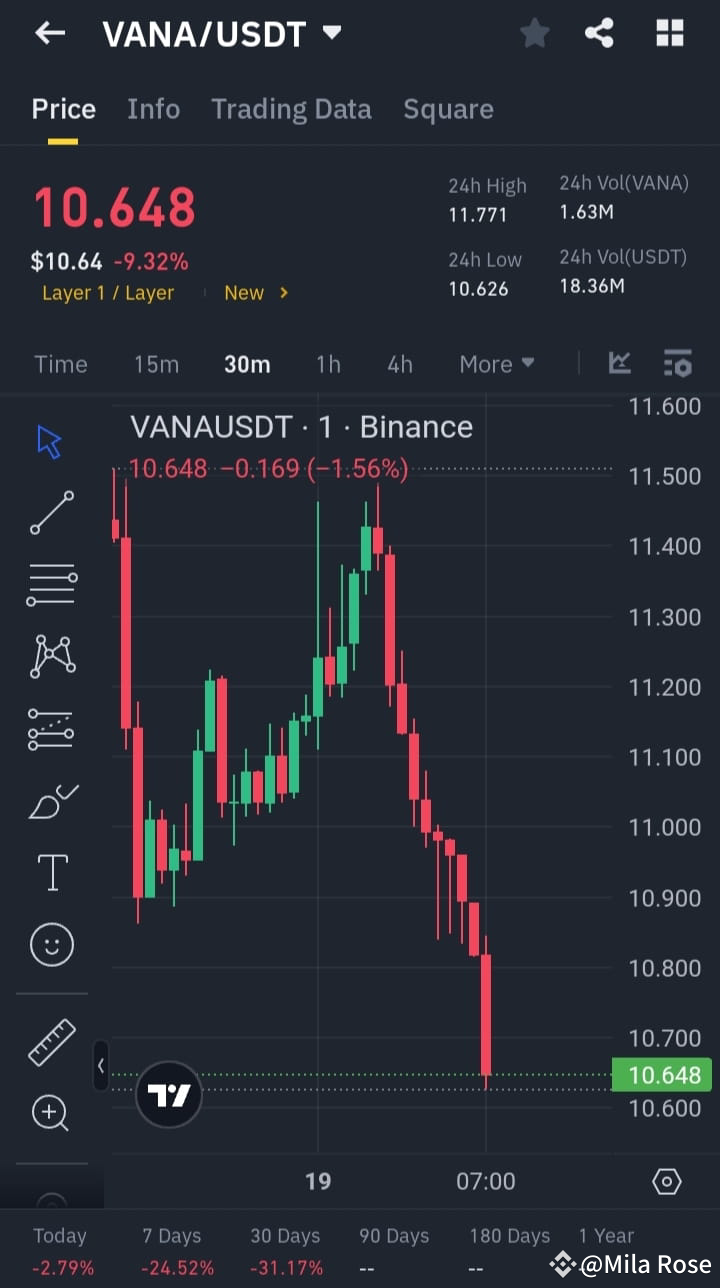Viewport: 720px width, 1288px height.
Task: Select the ruler measurement tool
Action: point(50,1040)
